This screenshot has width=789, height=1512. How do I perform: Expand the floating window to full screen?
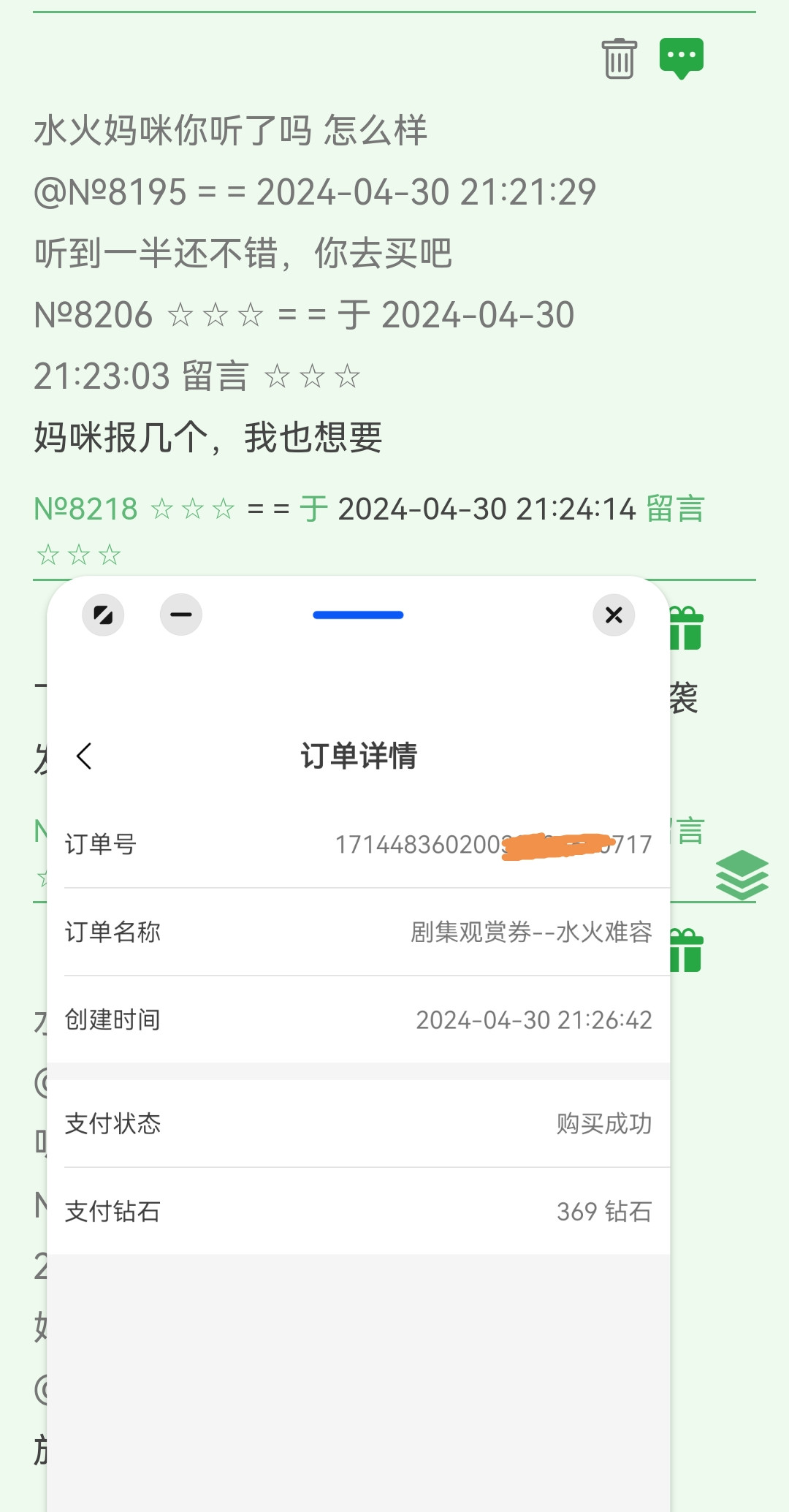(103, 615)
